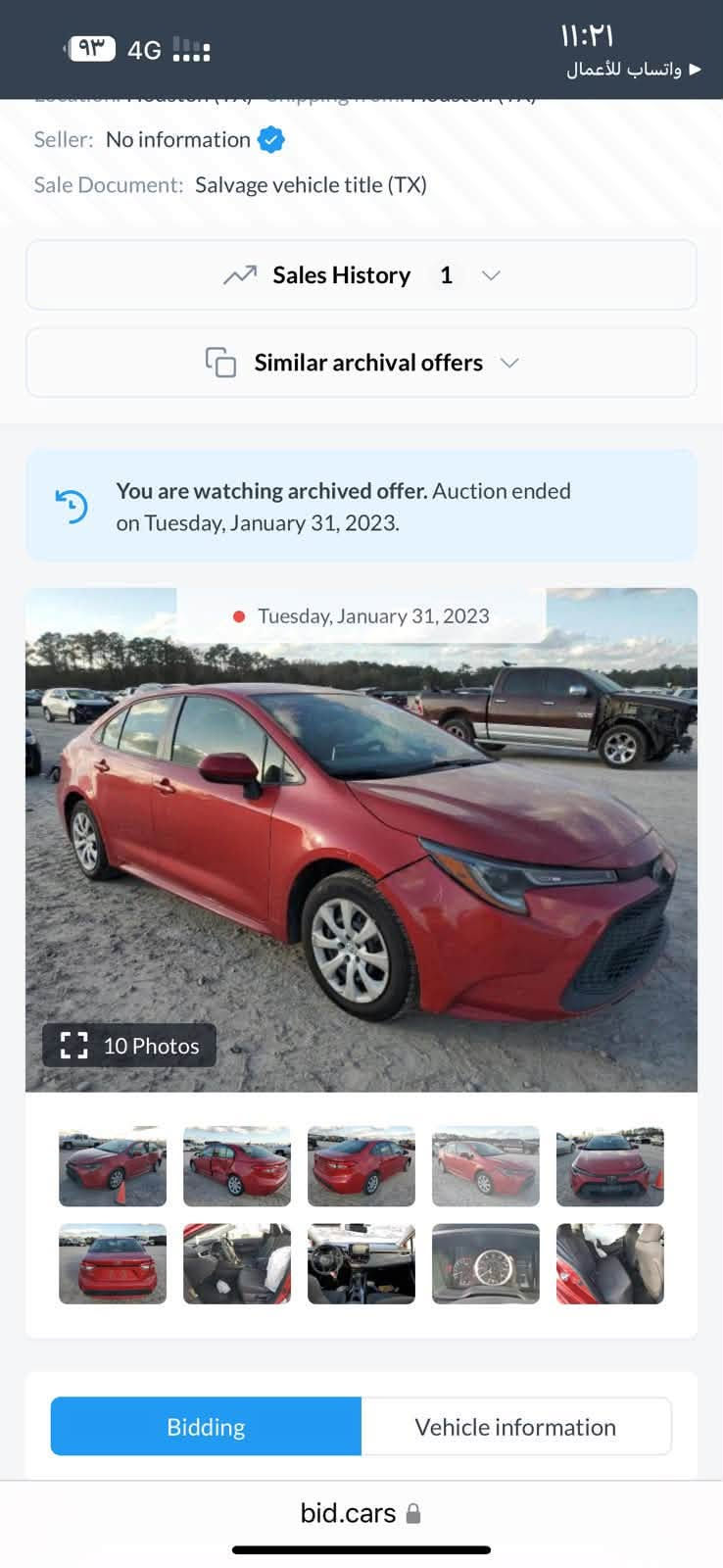The width and height of the screenshot is (723, 1568).
Task: Tap the verified seller badge
Action: pos(271,140)
